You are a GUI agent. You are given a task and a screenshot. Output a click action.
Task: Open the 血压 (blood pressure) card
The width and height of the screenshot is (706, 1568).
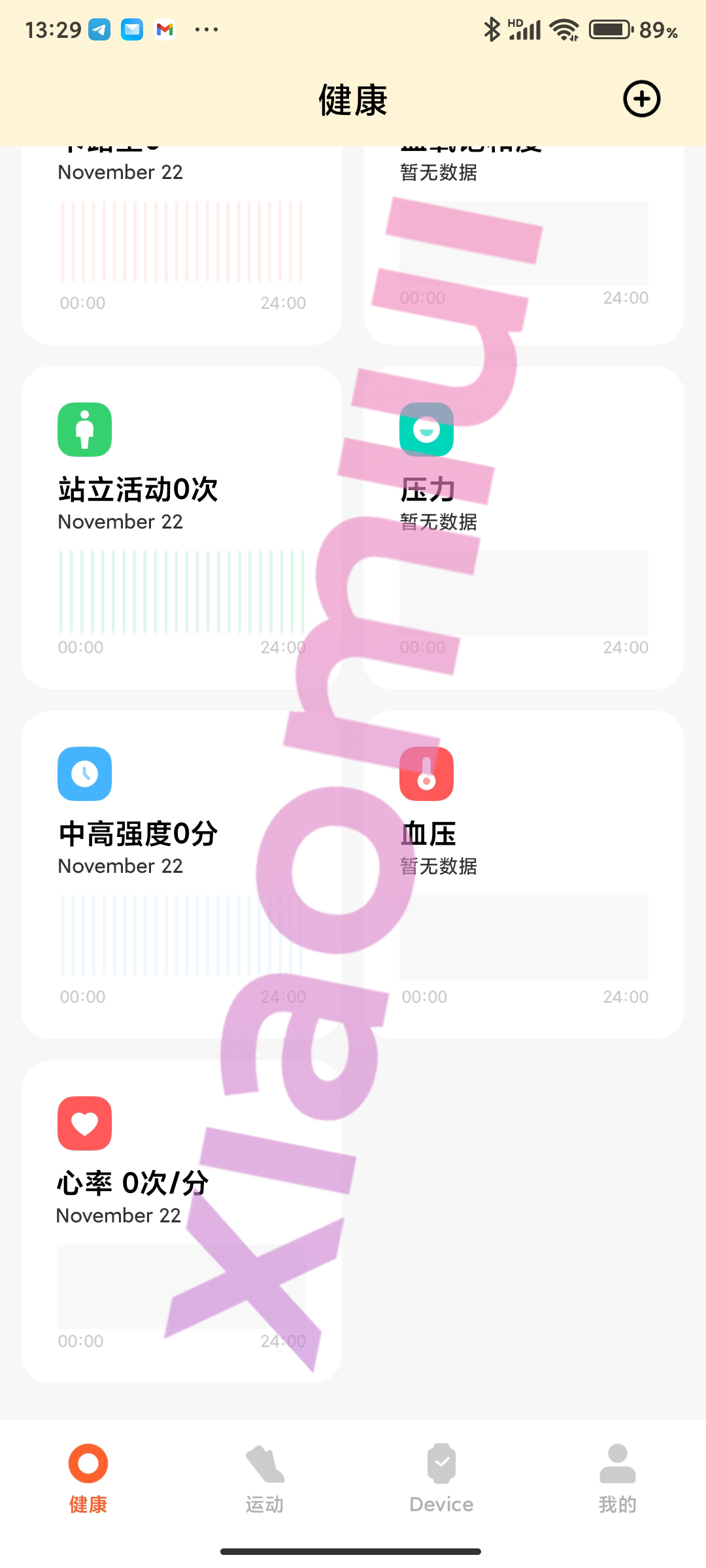coord(524,874)
